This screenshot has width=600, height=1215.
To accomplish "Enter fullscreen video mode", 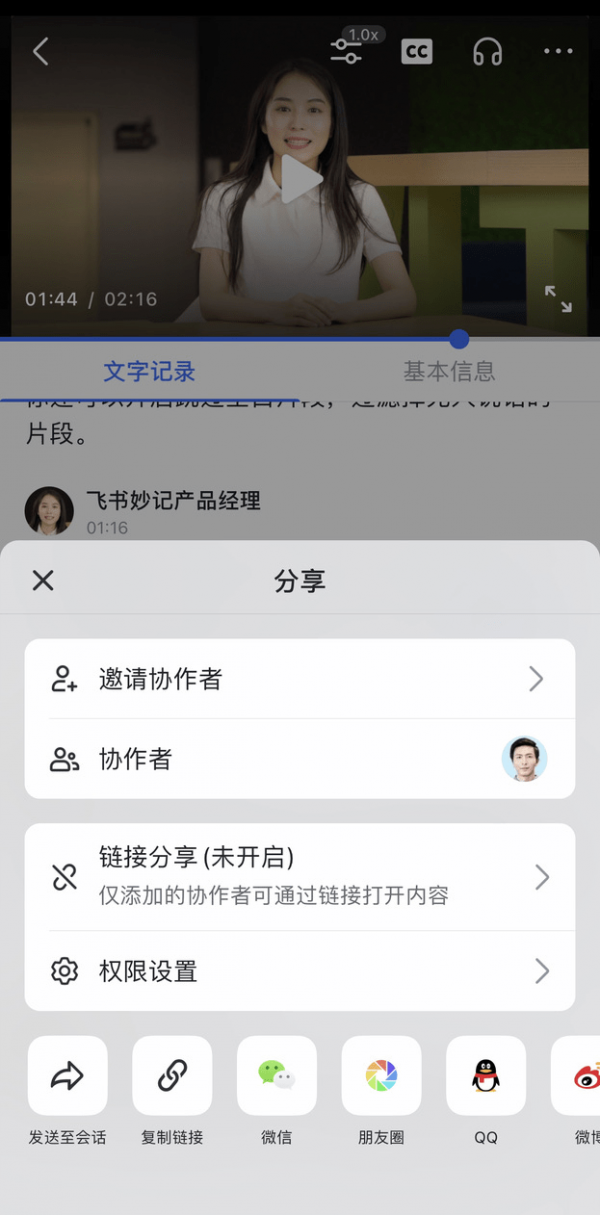I will [558, 298].
